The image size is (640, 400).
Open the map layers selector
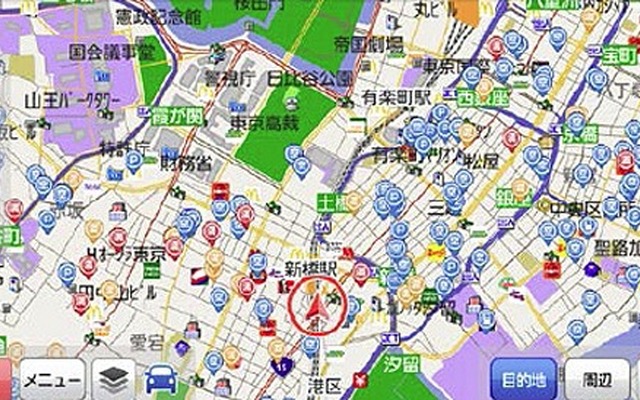pos(113,380)
